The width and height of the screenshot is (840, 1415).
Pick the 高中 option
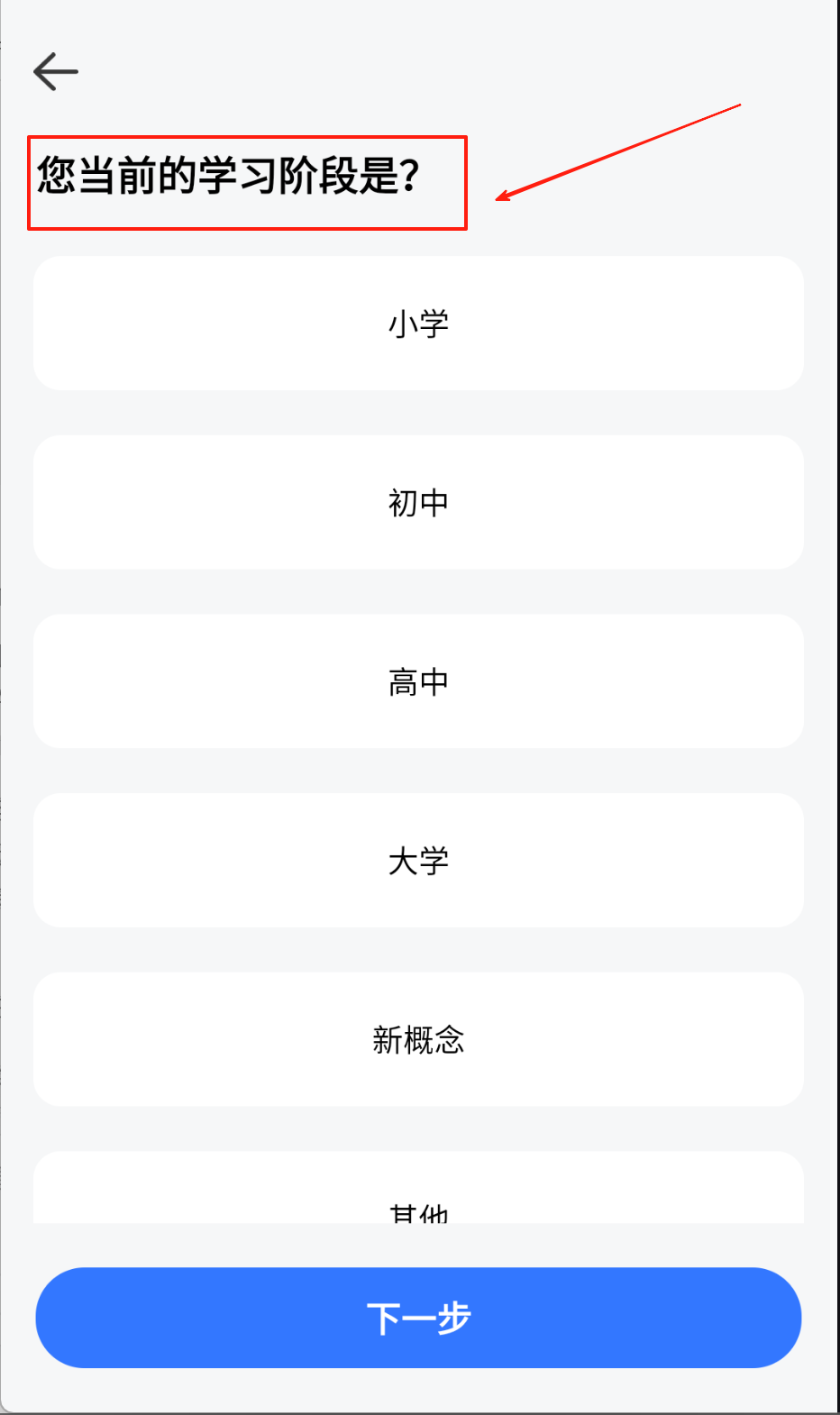418,681
